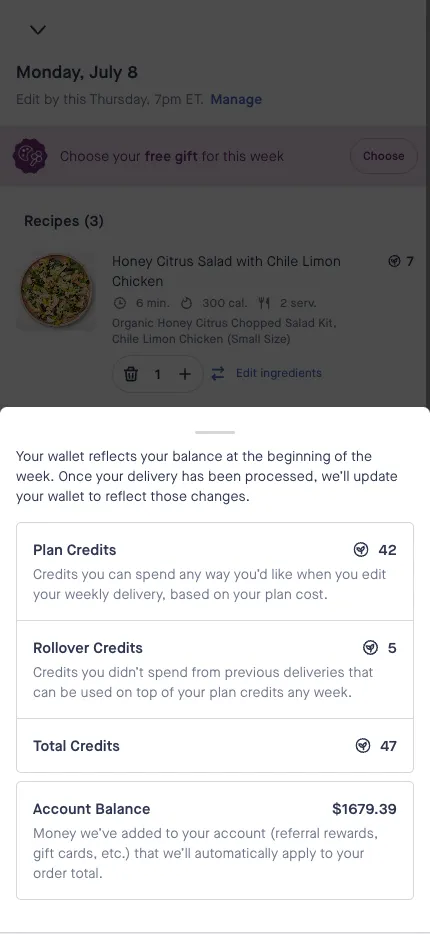Remove Honey Citrus Salad with the trash icon
The image size is (430, 934).
[131, 374]
